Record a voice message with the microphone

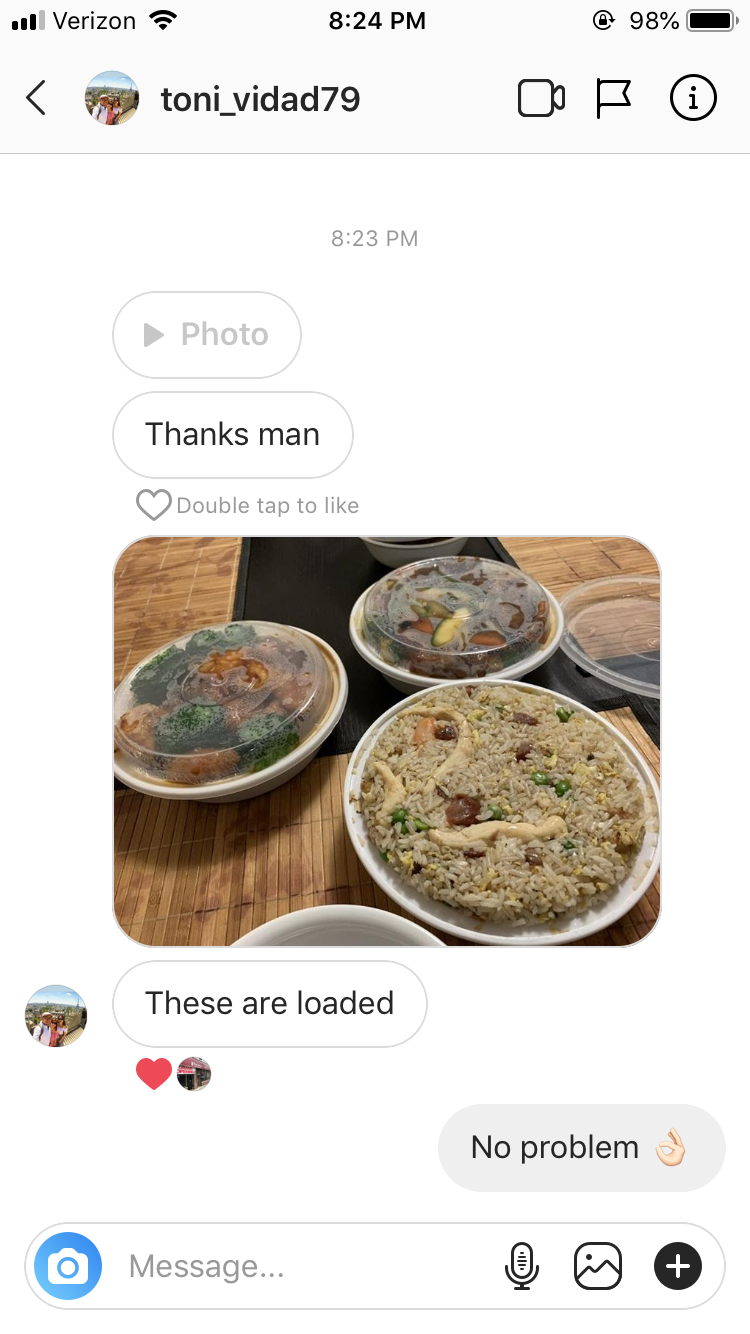pyautogui.click(x=520, y=1266)
